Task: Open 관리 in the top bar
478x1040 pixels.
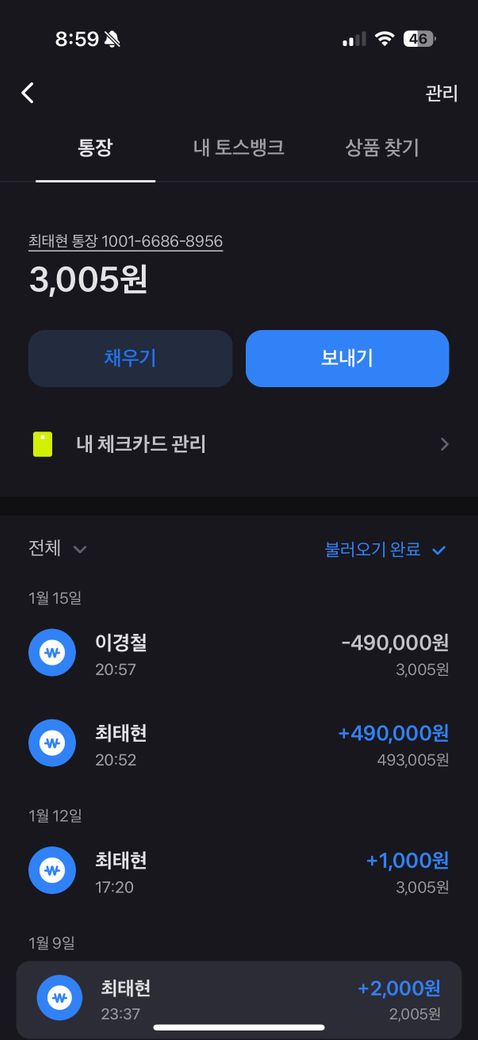Action: pyautogui.click(x=442, y=94)
